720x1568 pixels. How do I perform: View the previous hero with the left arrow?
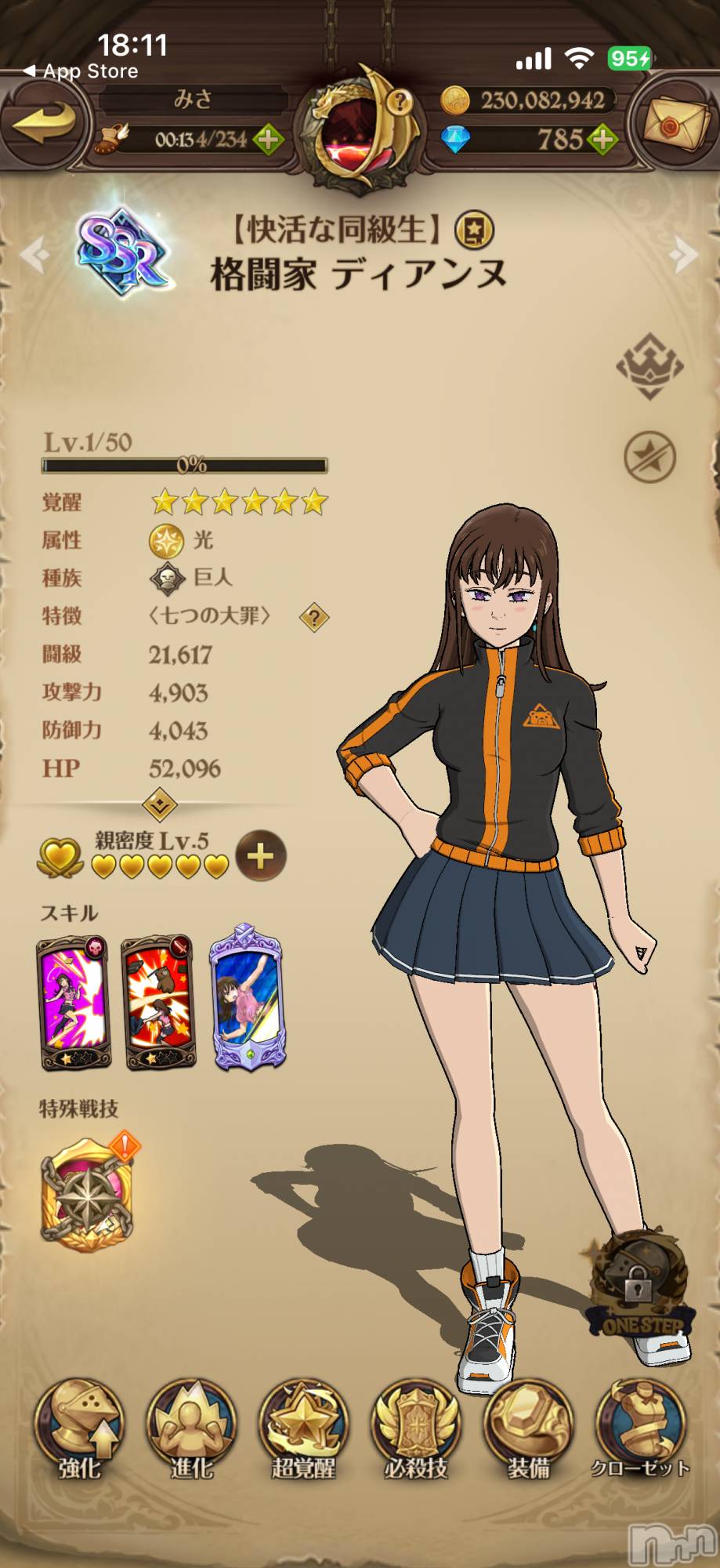click(35, 254)
